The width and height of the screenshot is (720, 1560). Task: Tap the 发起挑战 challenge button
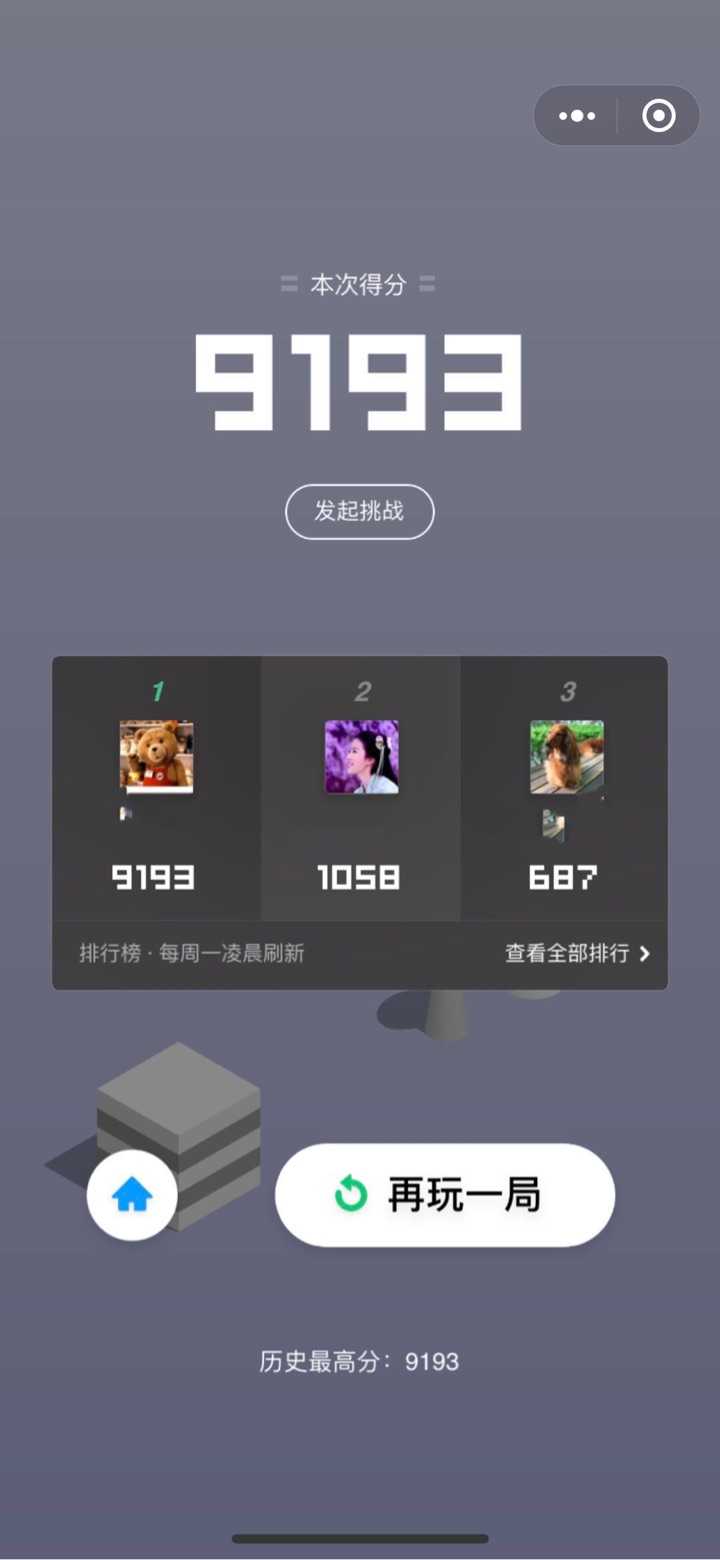(x=359, y=511)
